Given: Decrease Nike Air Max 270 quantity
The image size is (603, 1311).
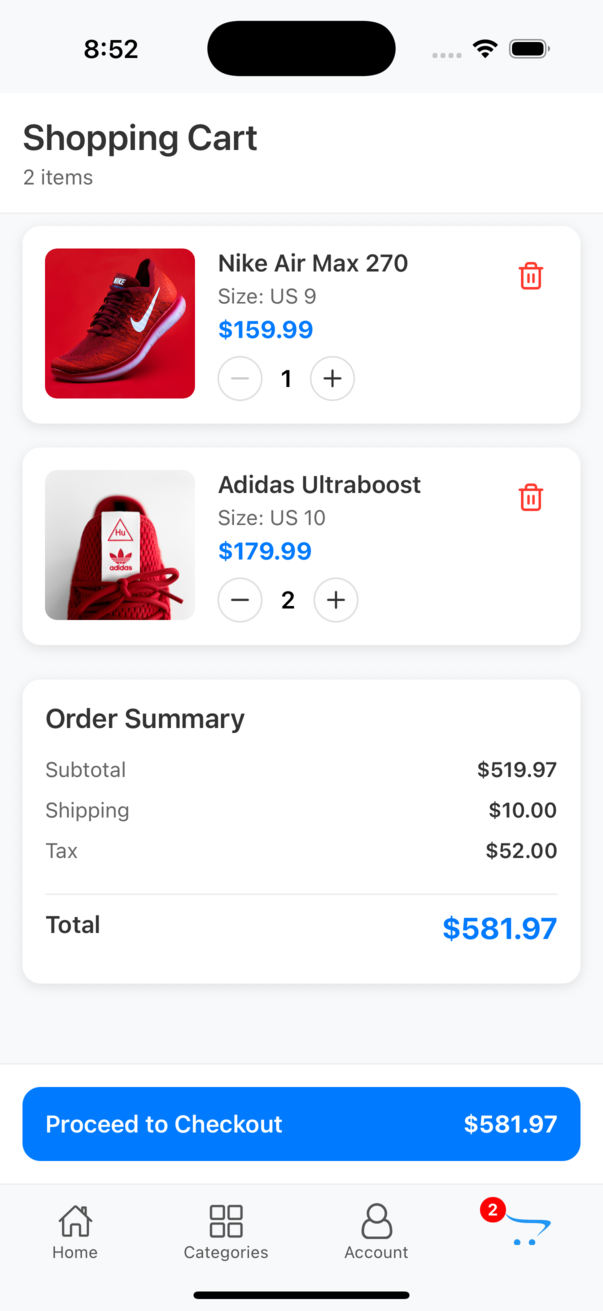Looking at the screenshot, I should (x=240, y=379).
